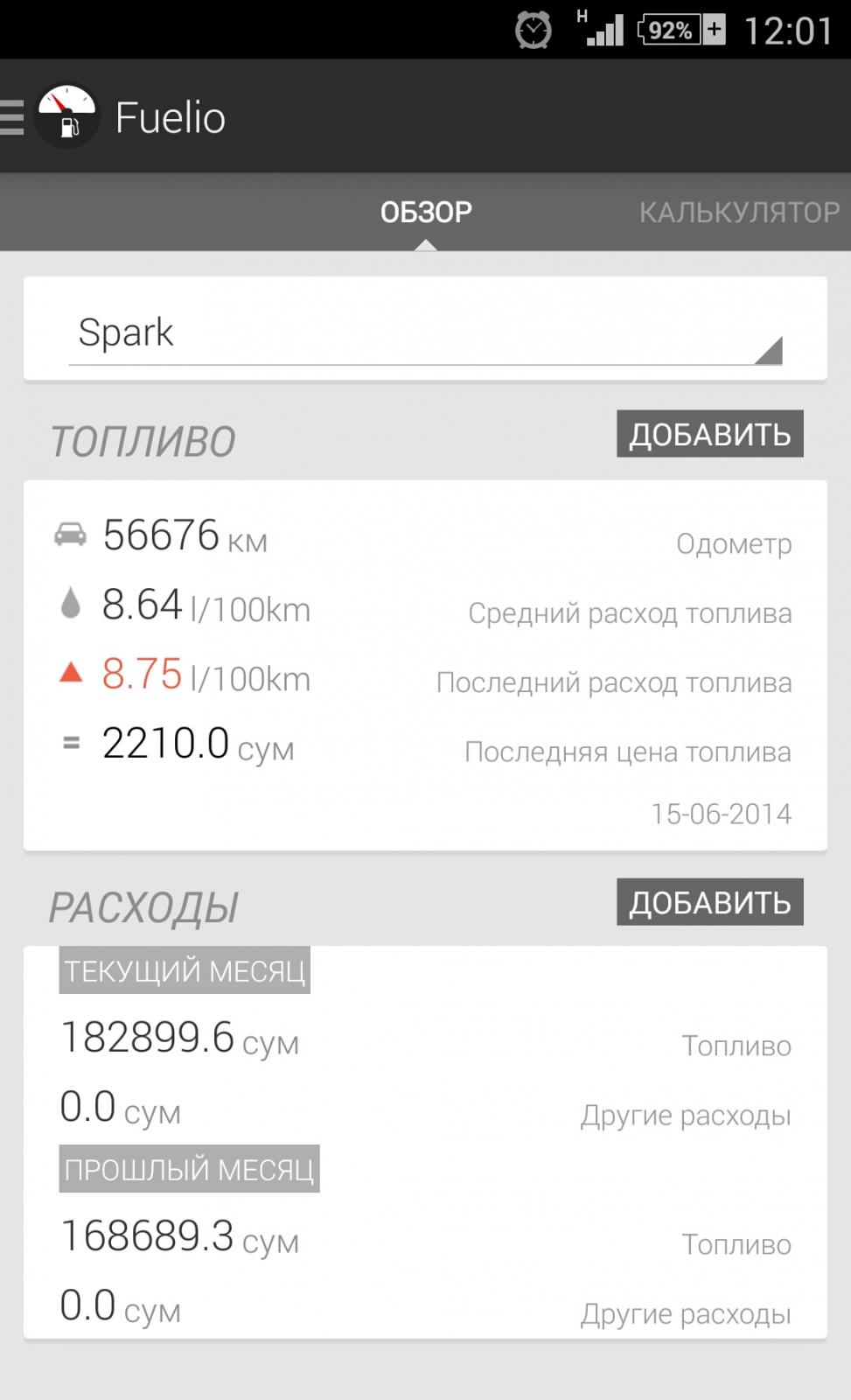Open the navigation drawer menu
Screen dimensions: 851x1400
14,117
